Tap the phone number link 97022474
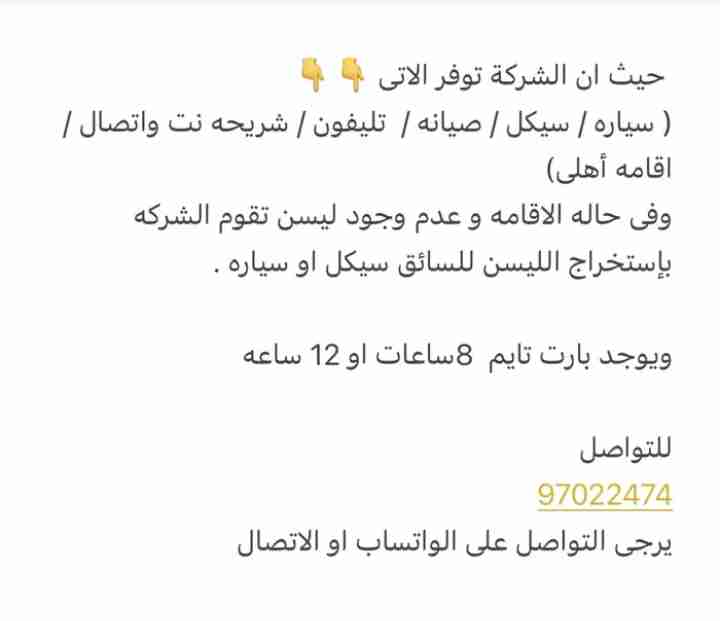This screenshot has height=621, width=720. (x=604, y=495)
